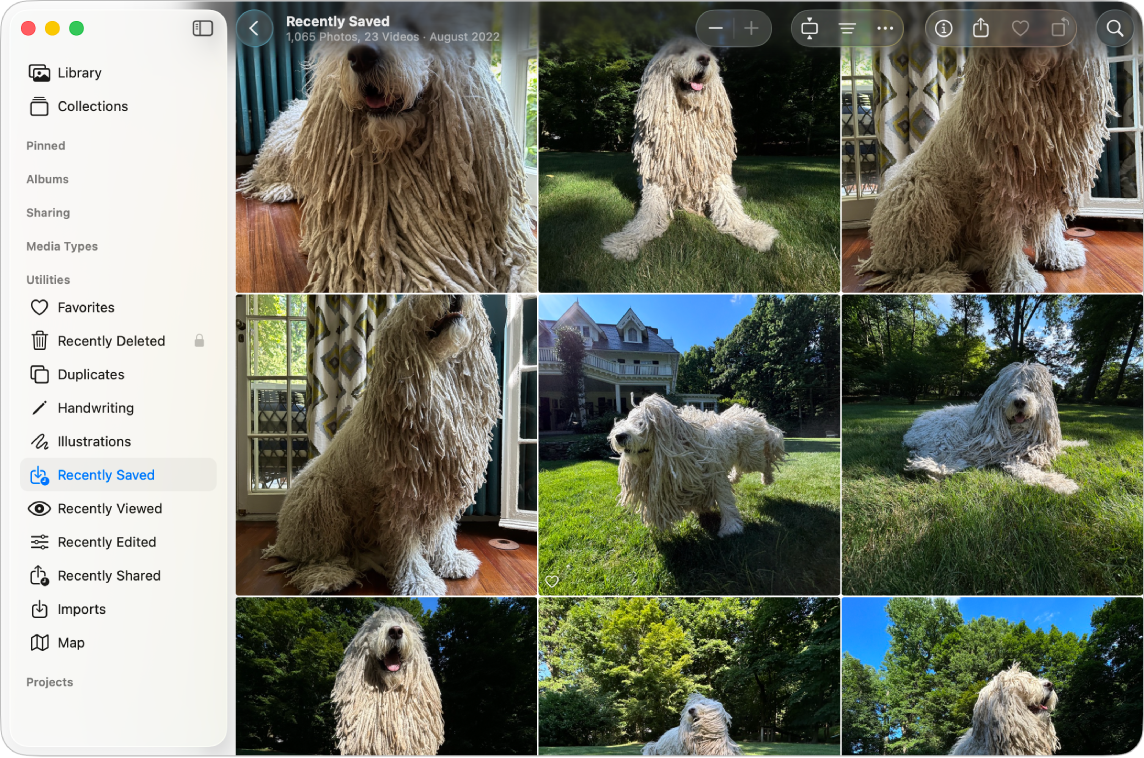The image size is (1144, 758).
Task: Switch to Recently Viewed
Action: (109, 509)
